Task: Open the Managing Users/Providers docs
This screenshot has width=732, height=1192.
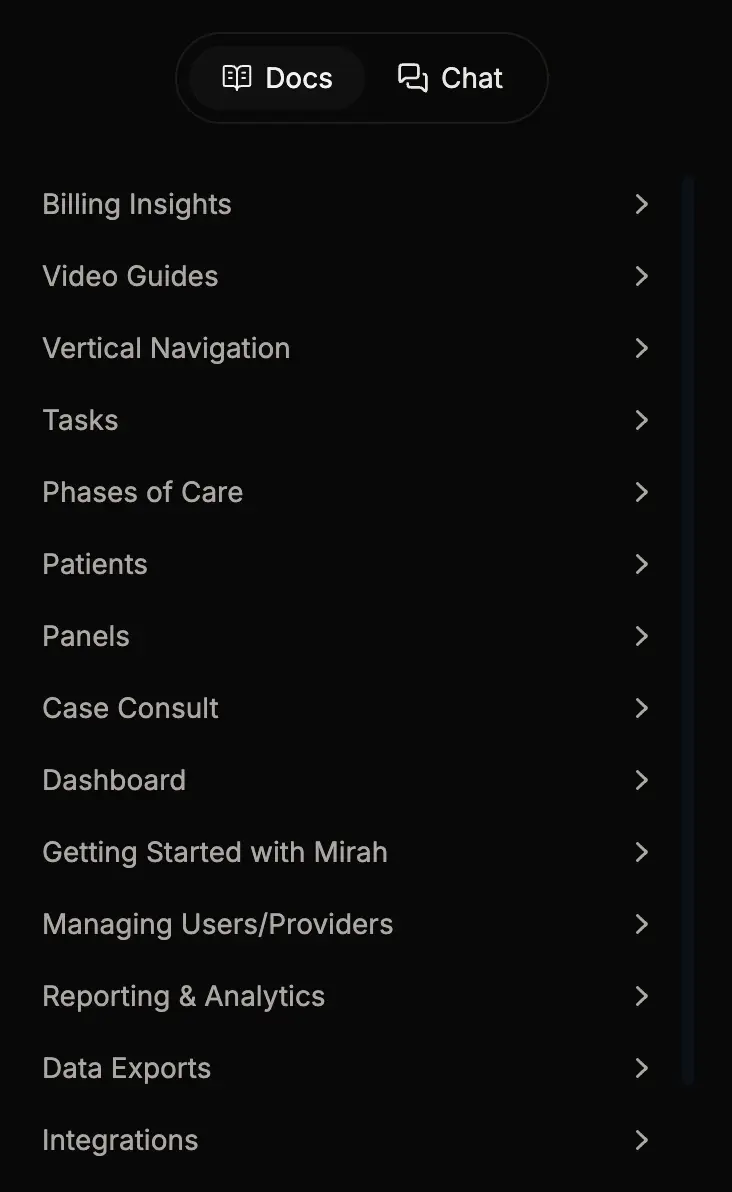Action: pos(217,924)
